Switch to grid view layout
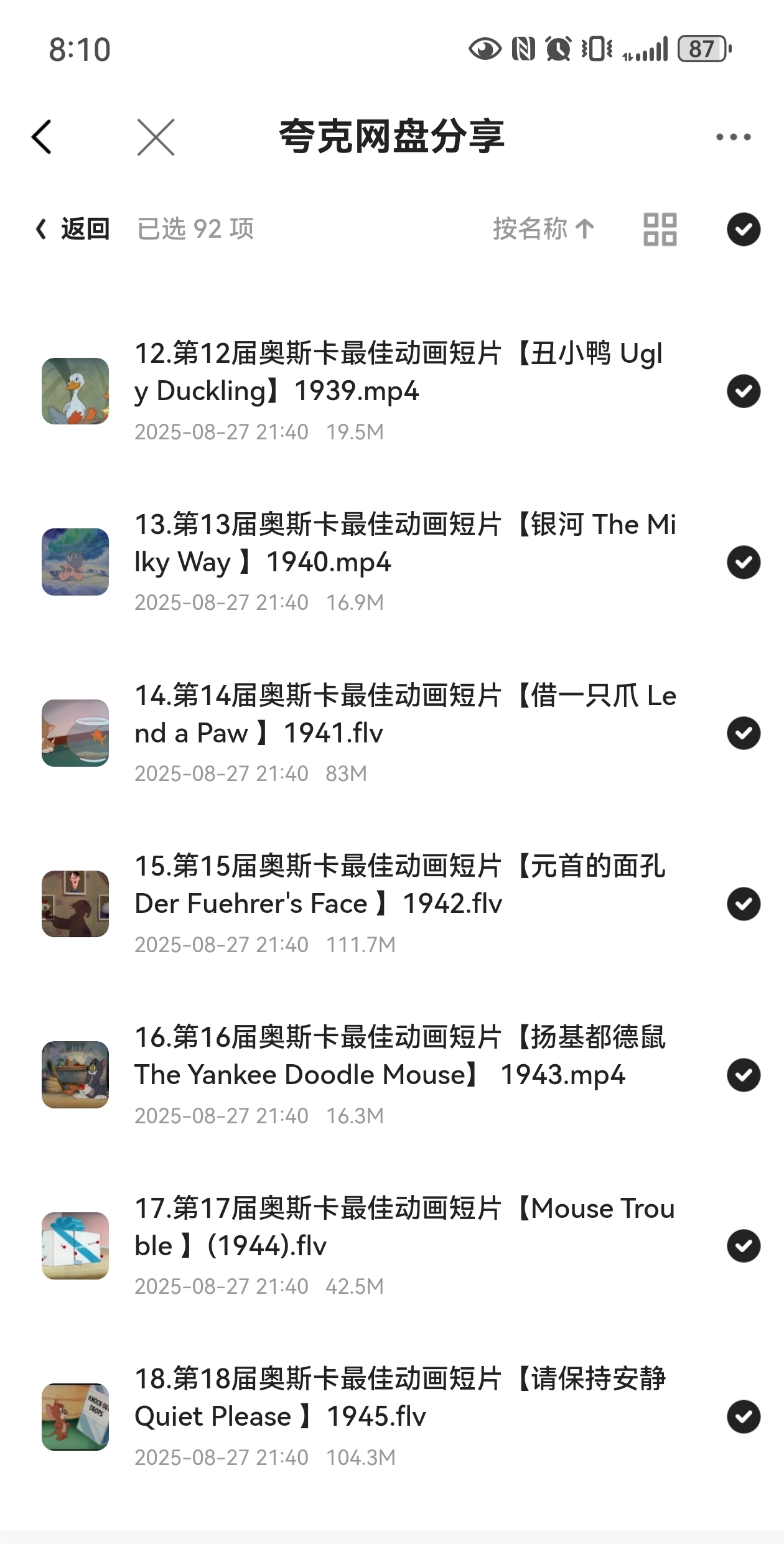Viewport: 784px width, 1544px height. pos(660,229)
